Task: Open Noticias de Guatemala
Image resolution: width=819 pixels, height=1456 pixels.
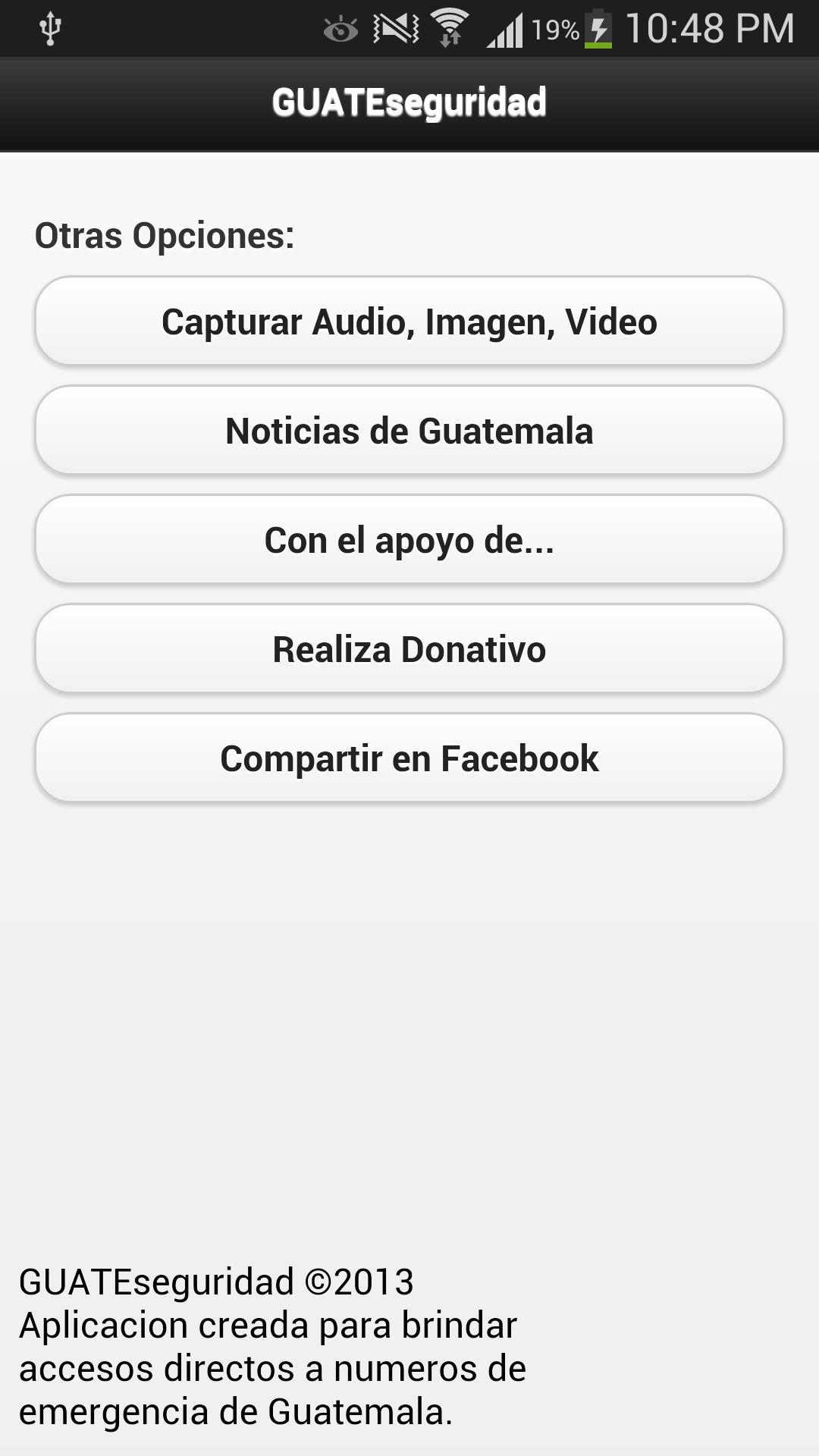Action: point(409,431)
